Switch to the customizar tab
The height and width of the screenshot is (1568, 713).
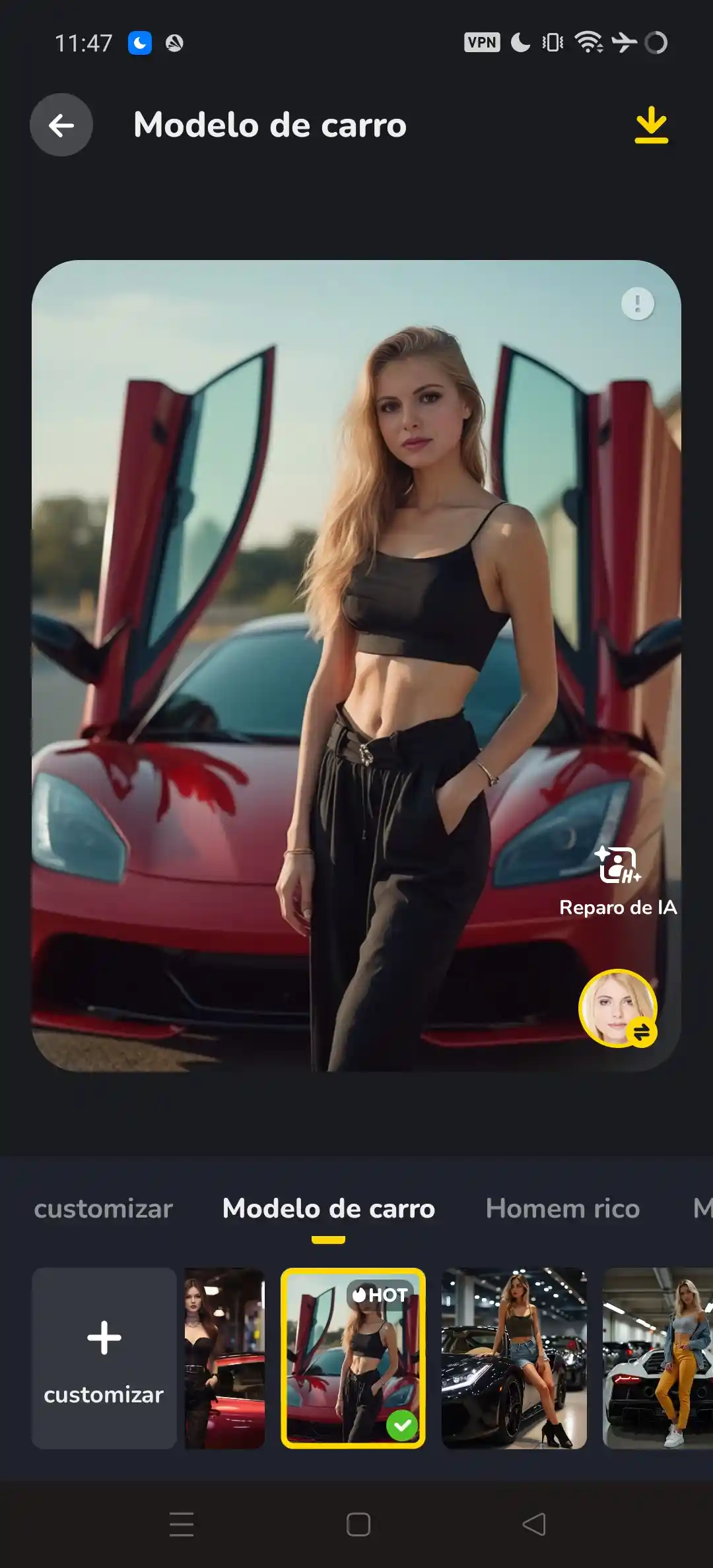tap(104, 1208)
